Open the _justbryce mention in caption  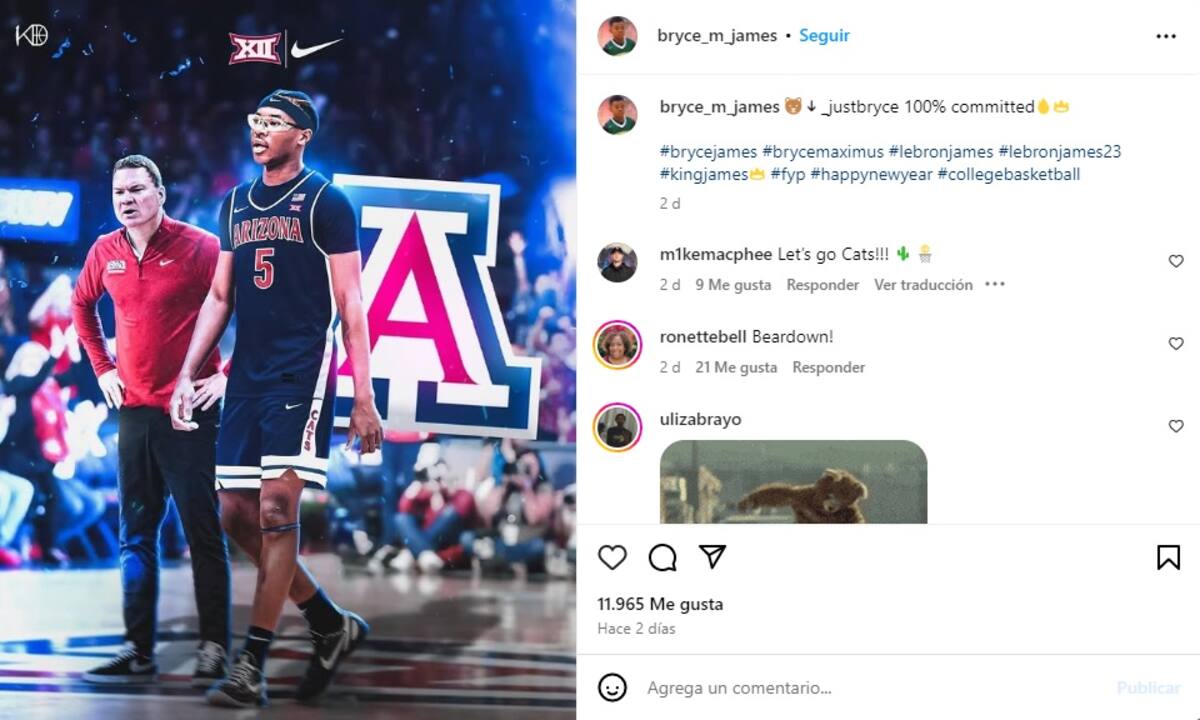click(x=860, y=106)
